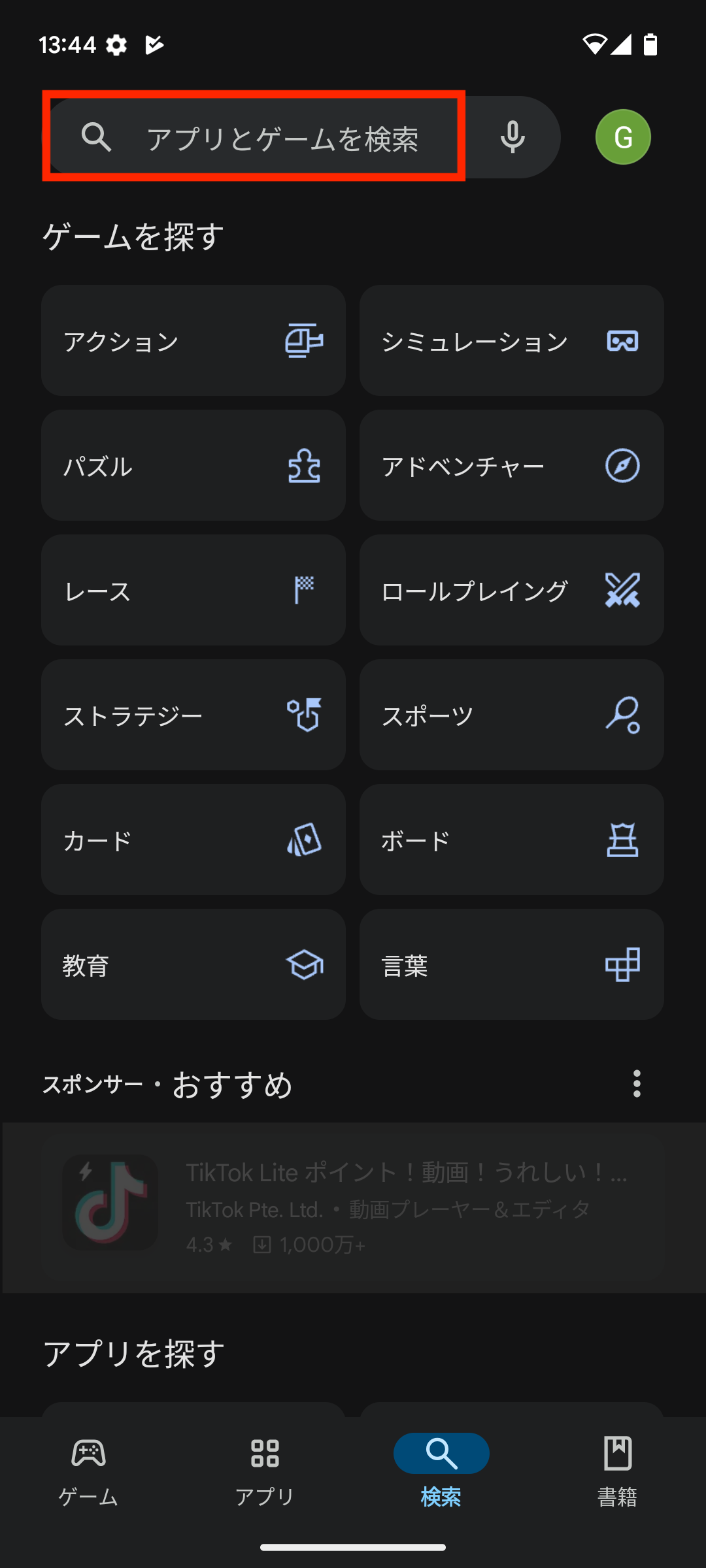Open the 教育 category

[193, 964]
